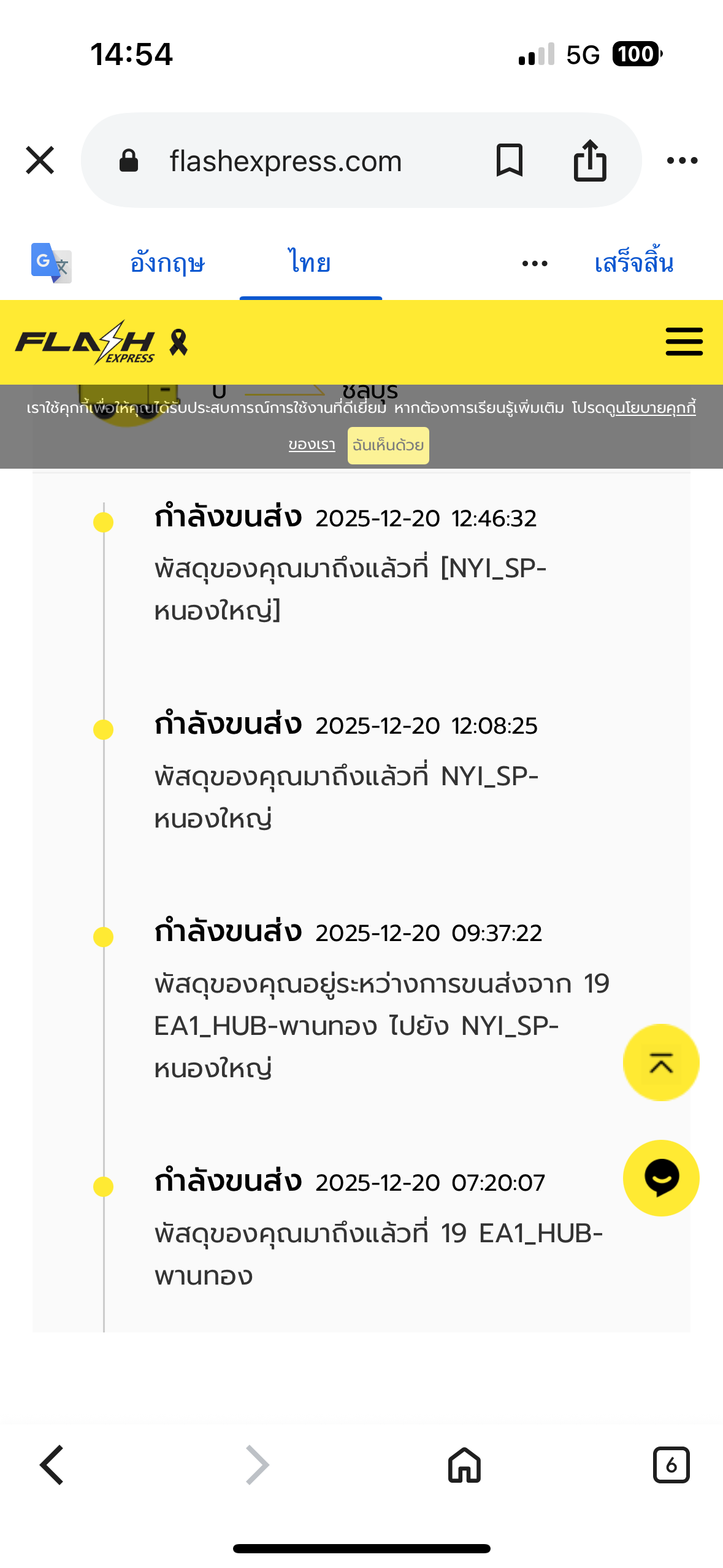Accept cookies with ฉันเห็นด้วย
Viewport: 723px width, 1568px height.
pos(388,445)
